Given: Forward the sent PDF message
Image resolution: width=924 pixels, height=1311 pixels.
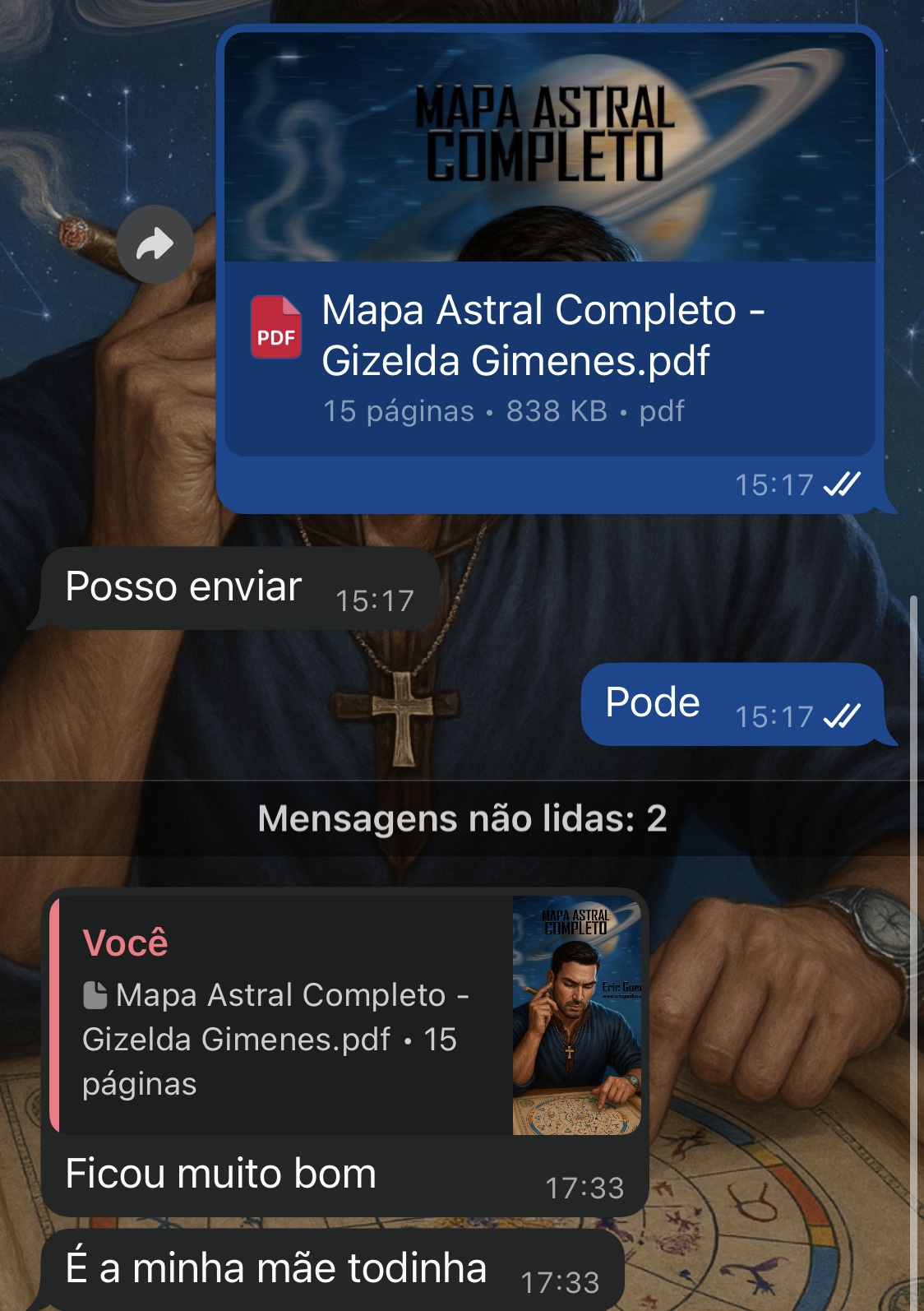Looking at the screenshot, I should [x=155, y=244].
